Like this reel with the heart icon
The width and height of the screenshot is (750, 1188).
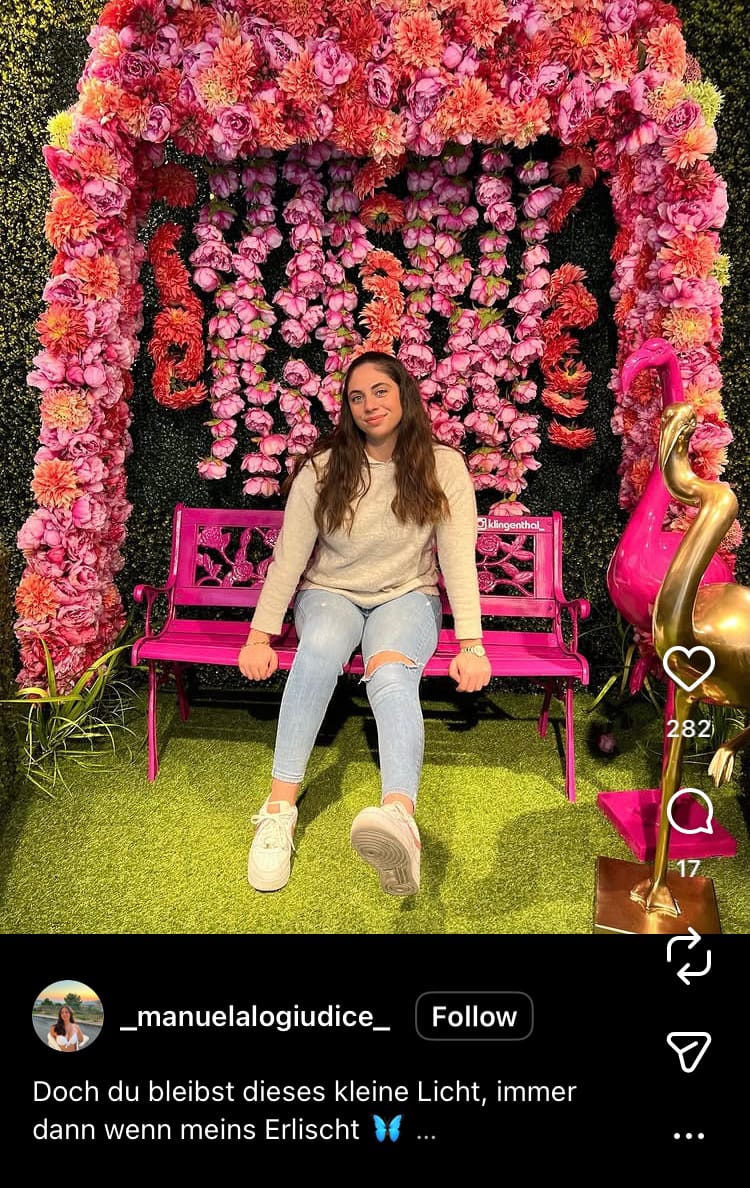pos(689,668)
